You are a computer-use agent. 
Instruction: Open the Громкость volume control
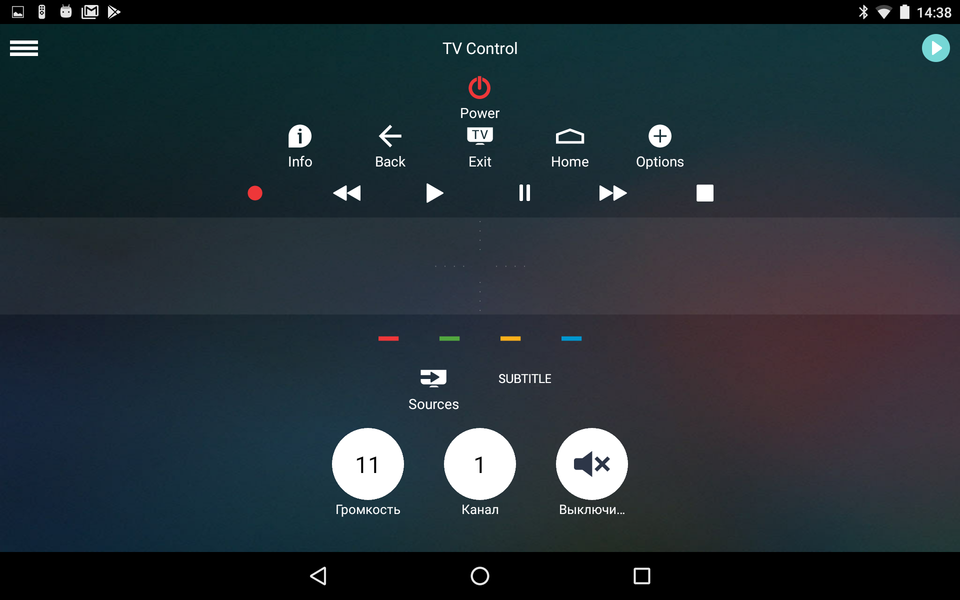[368, 465]
